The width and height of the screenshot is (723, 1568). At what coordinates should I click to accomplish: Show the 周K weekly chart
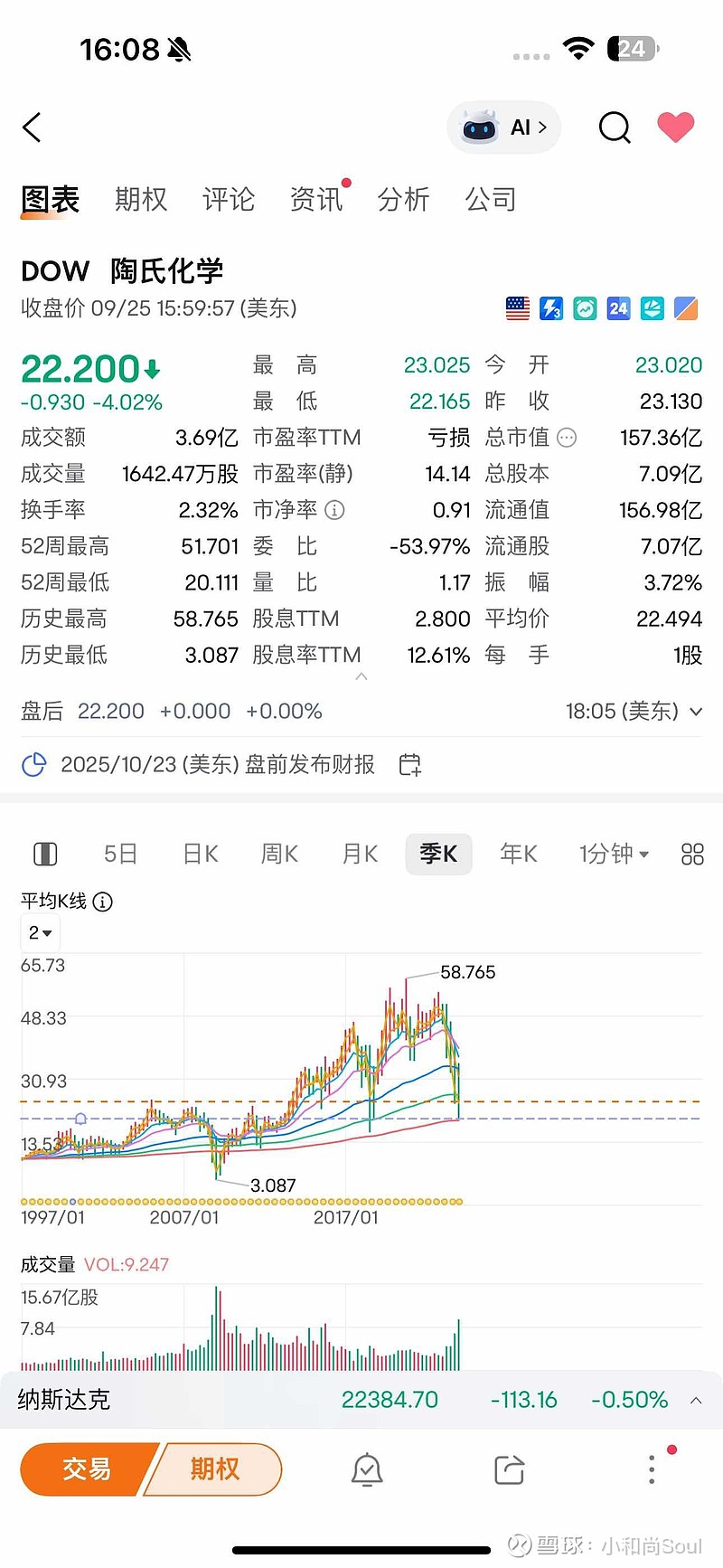click(279, 854)
